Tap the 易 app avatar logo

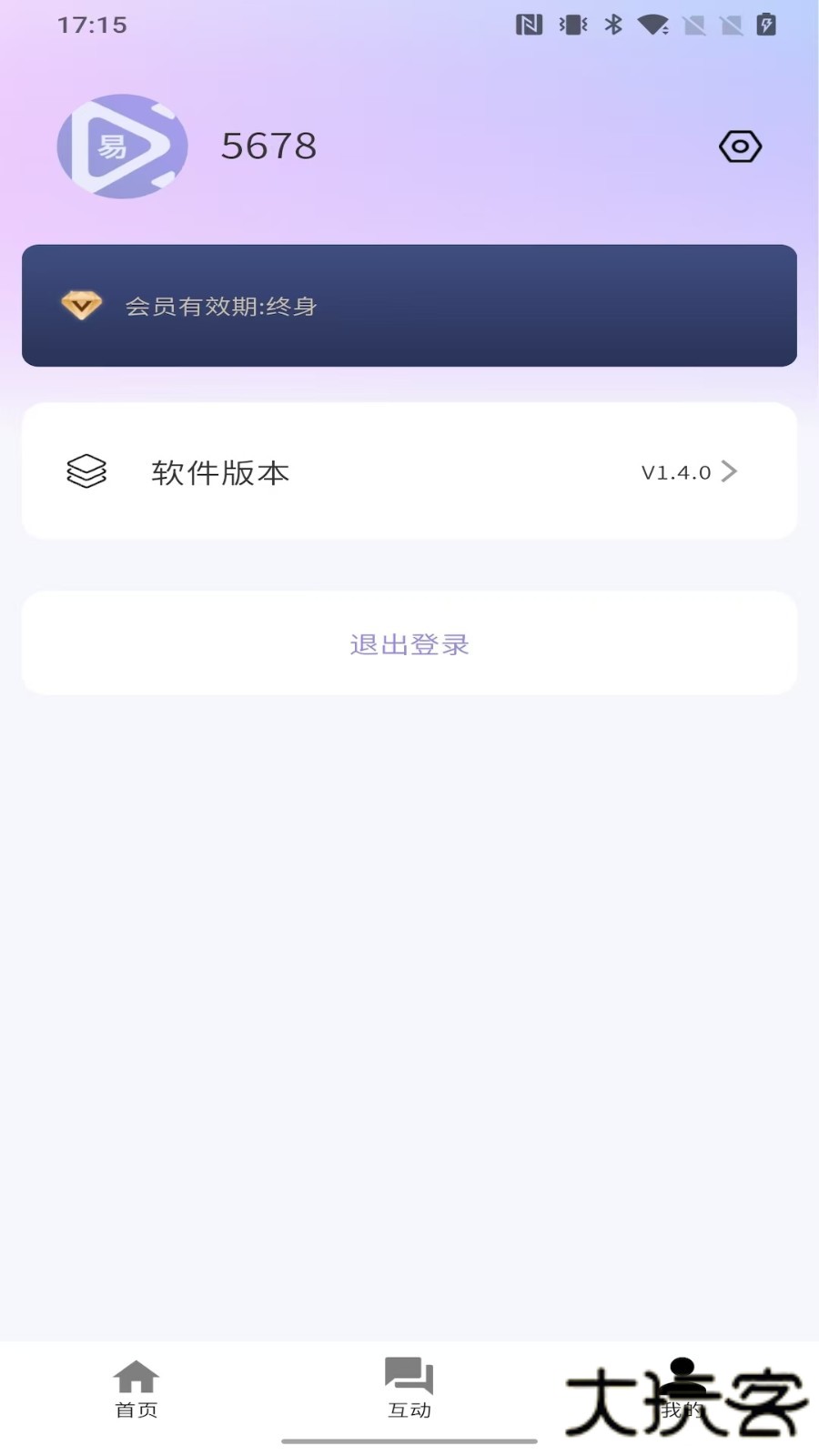[122, 146]
